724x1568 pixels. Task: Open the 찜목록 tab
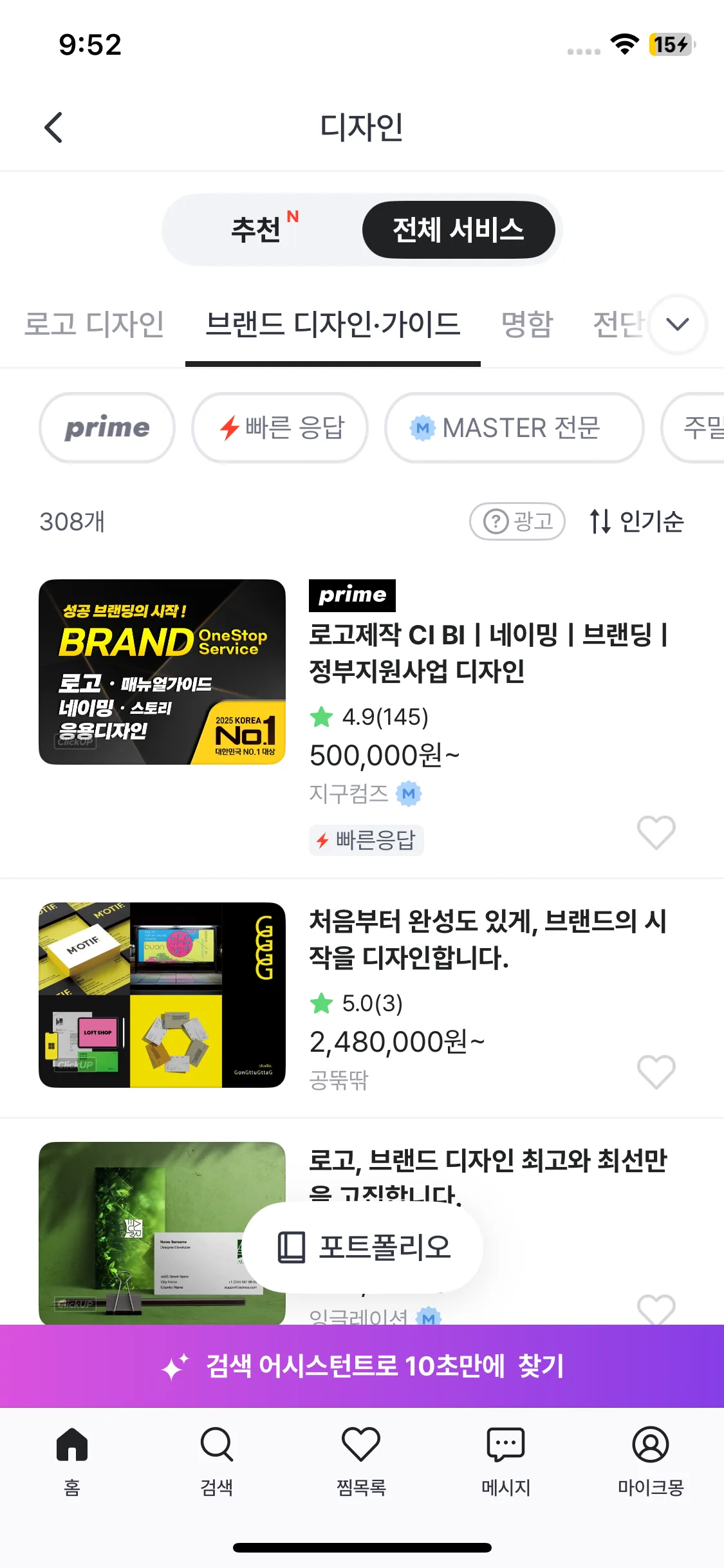[x=361, y=1458]
